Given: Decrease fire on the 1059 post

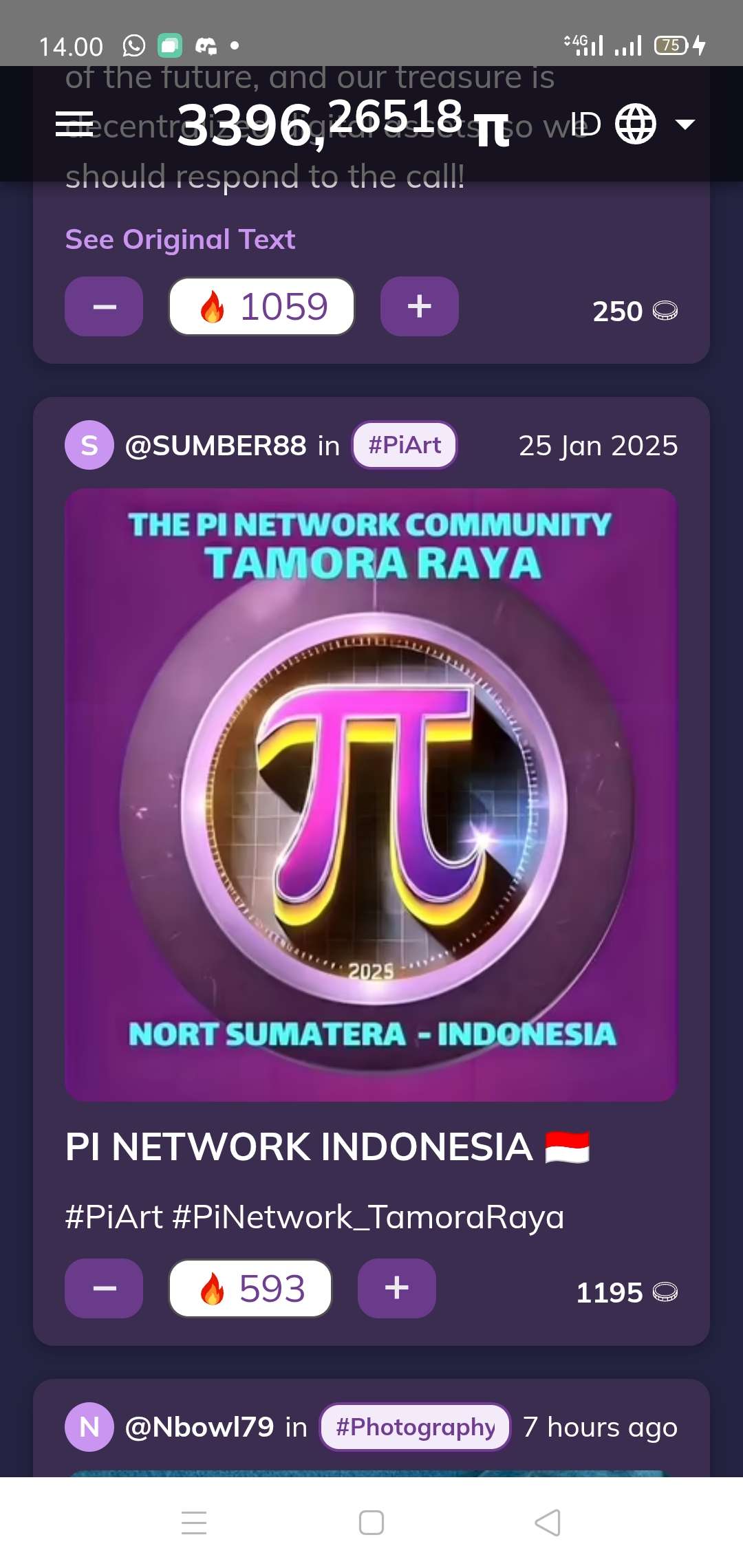Looking at the screenshot, I should pos(104,307).
